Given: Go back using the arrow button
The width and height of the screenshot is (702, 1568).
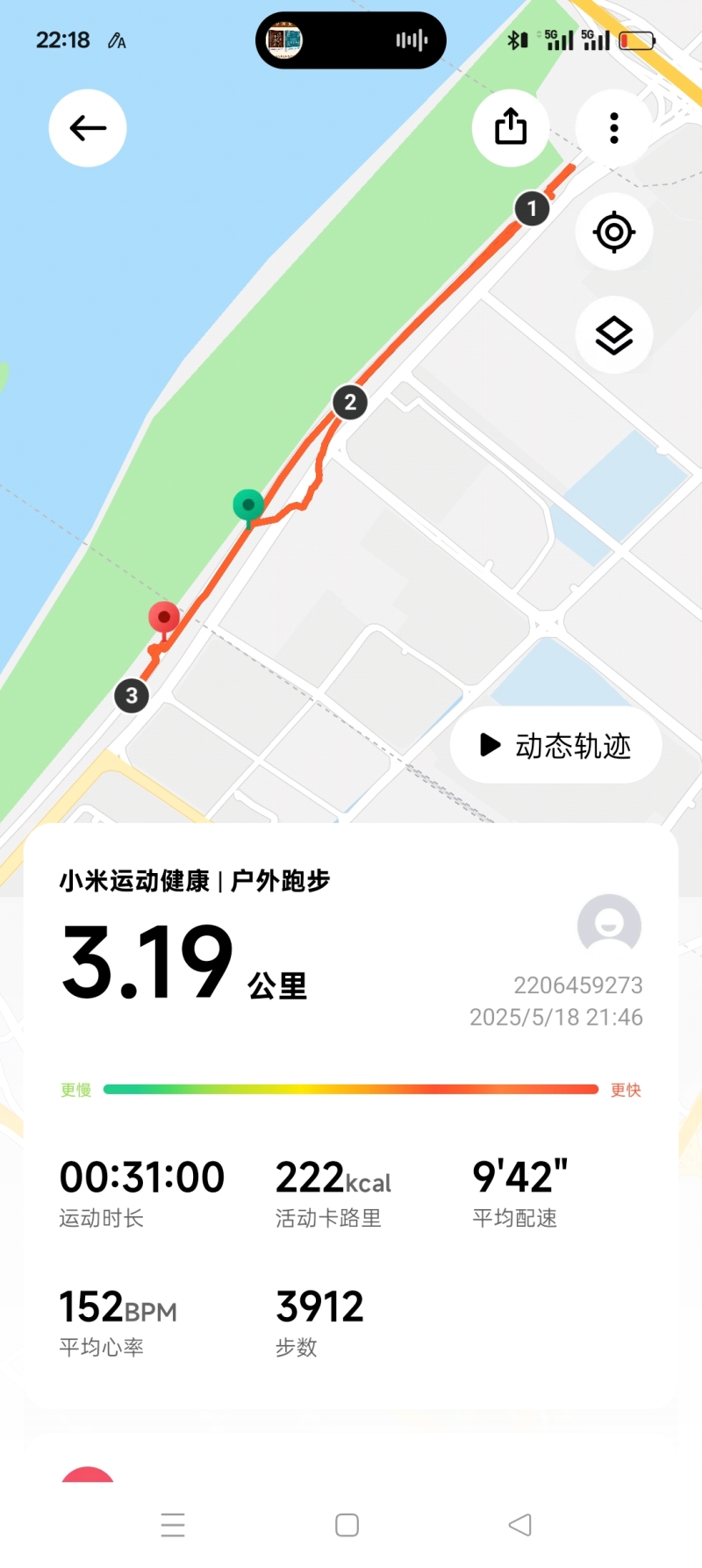Looking at the screenshot, I should tap(88, 128).
